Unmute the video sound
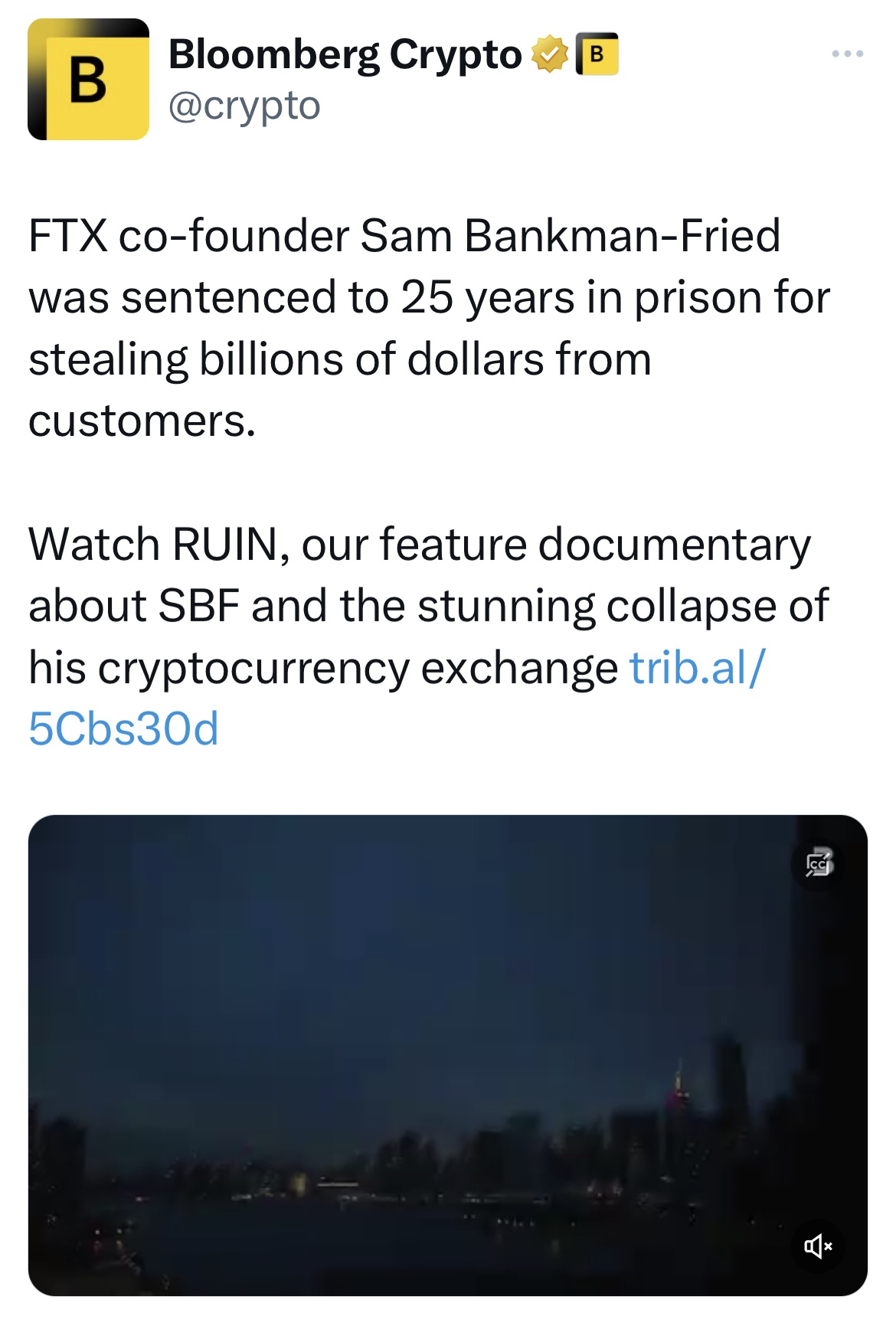The width and height of the screenshot is (896, 1326). (x=817, y=1246)
